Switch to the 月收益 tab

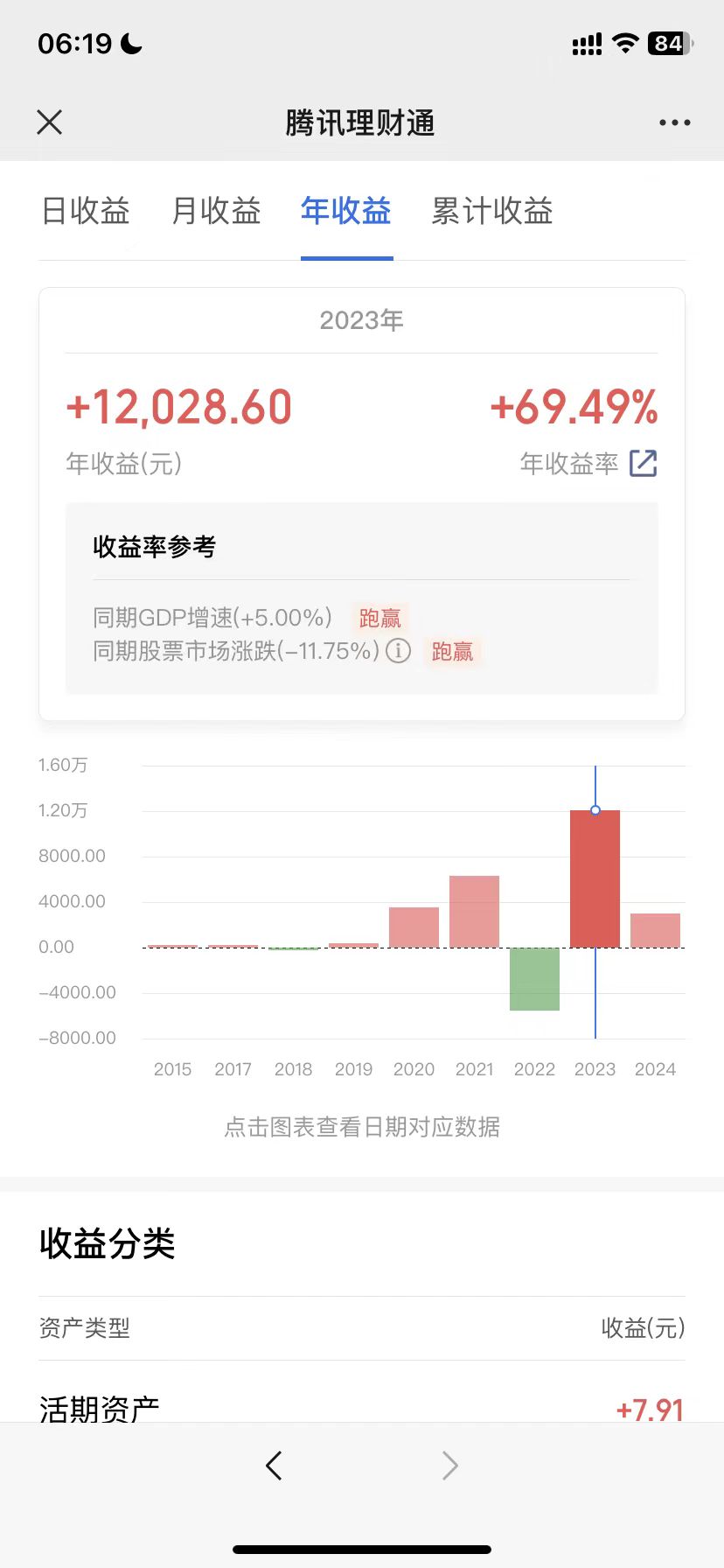pos(216,211)
